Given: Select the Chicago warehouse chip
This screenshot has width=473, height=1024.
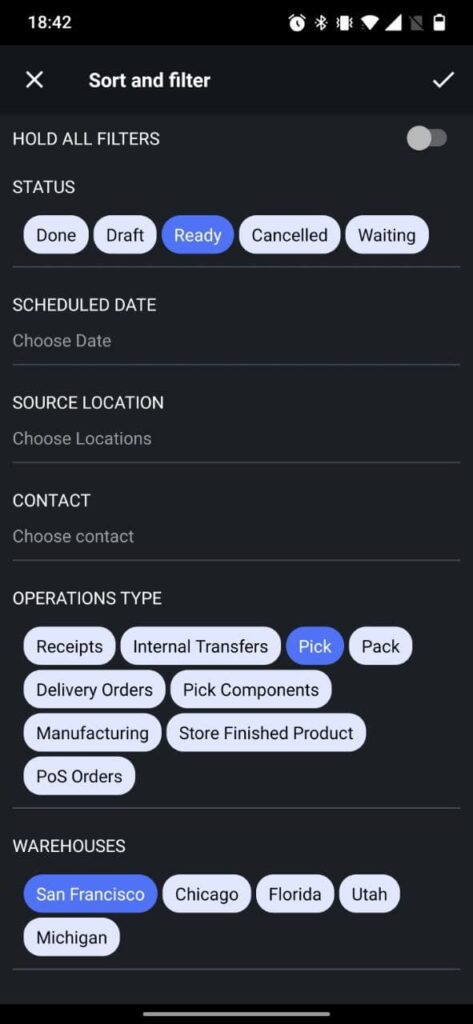Looking at the screenshot, I should pos(206,893).
